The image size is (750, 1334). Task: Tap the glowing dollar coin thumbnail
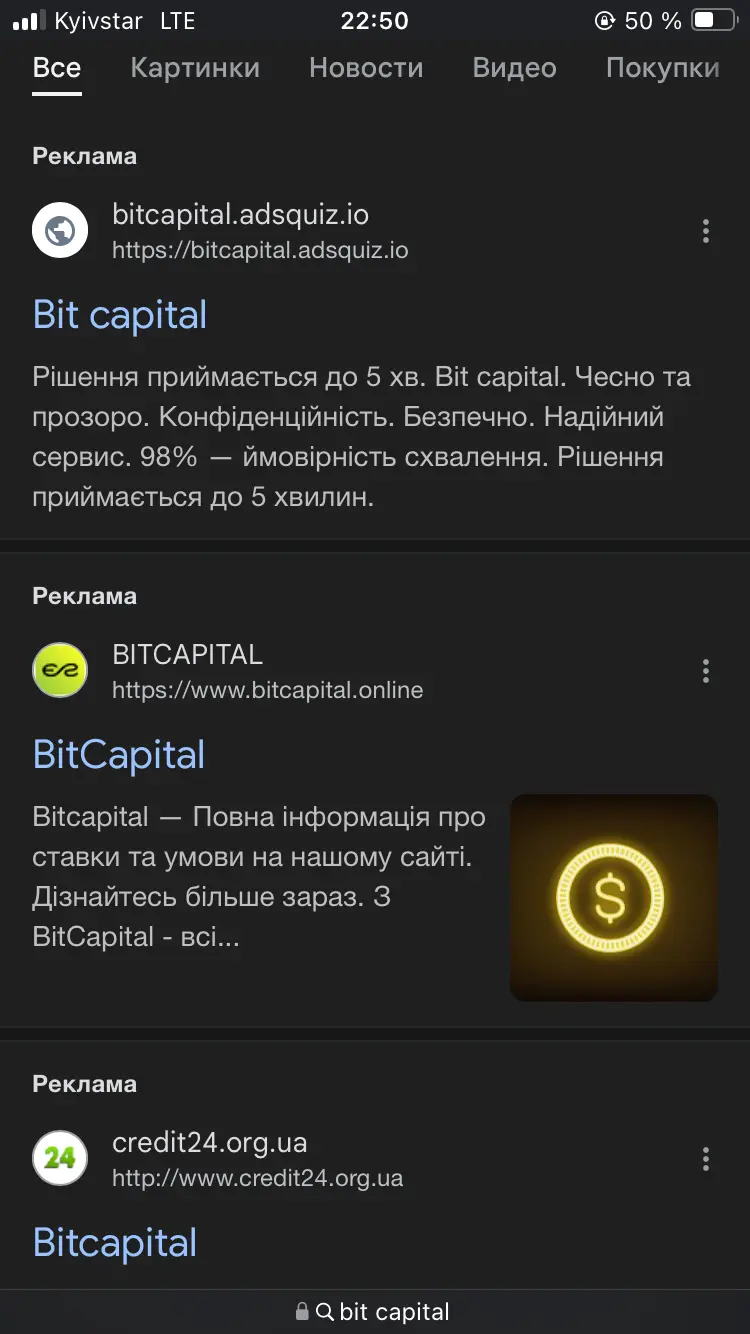[614, 897]
